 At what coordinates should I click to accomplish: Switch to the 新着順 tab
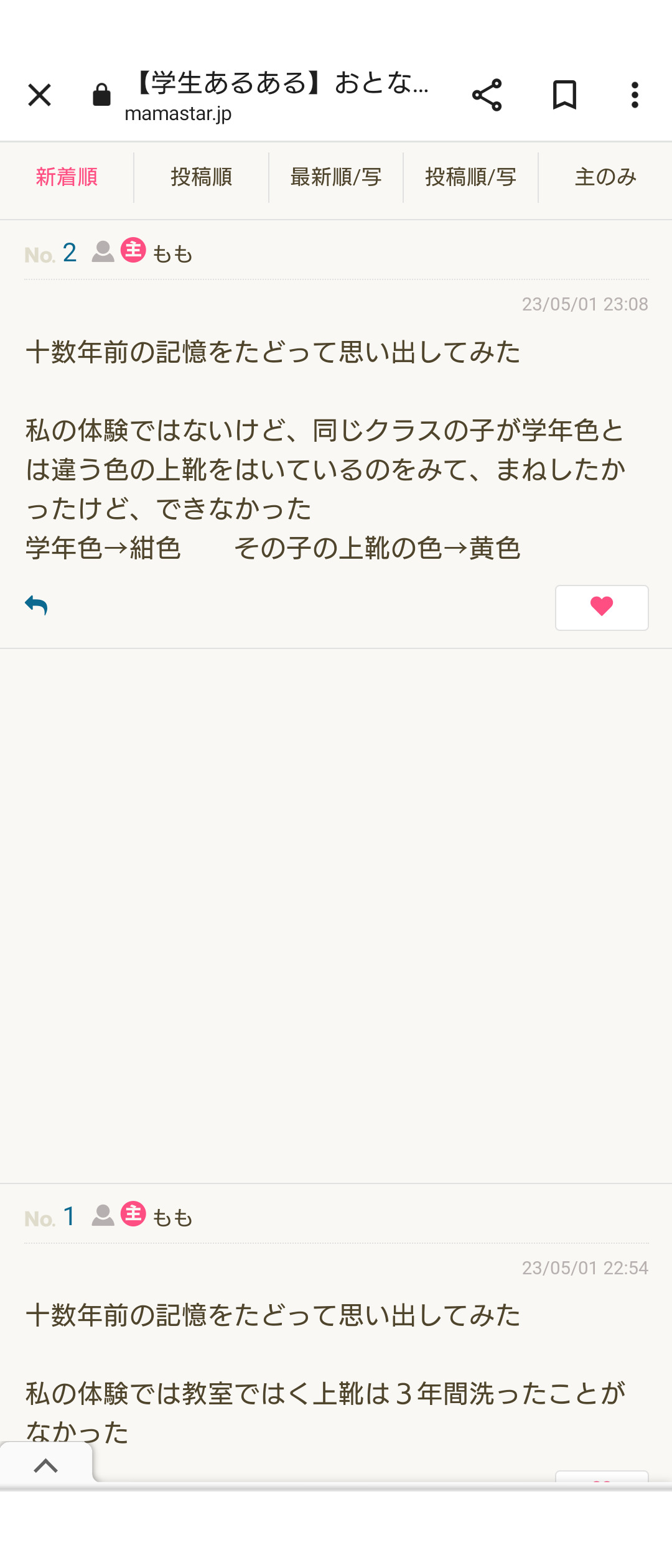click(x=67, y=177)
